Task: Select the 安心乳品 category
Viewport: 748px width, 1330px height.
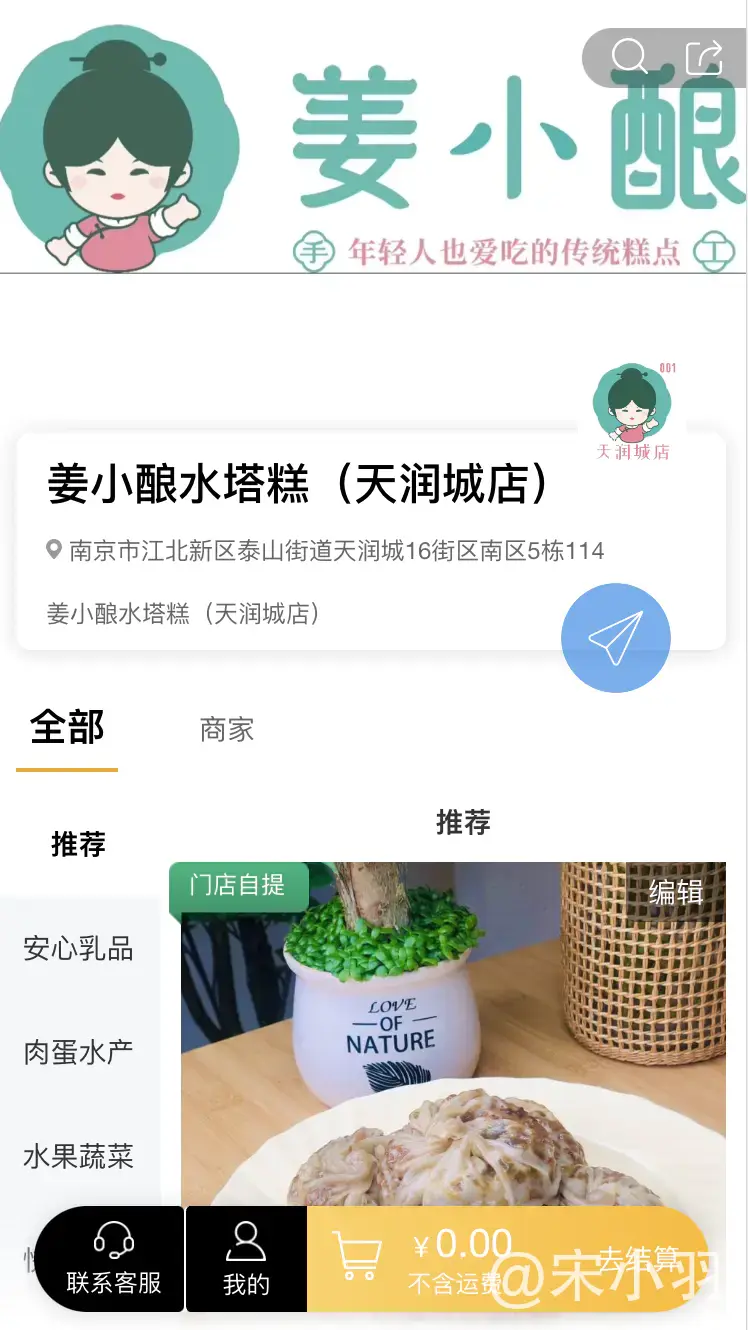Action: [79, 949]
